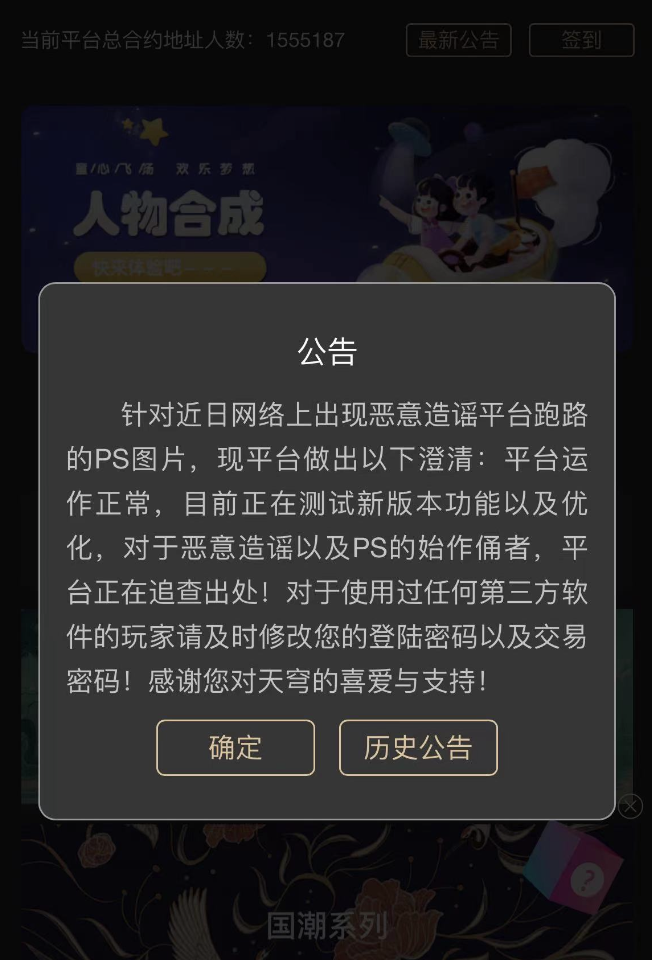Screen dimensions: 652x960
Task: Open 历史公告 announcement history
Action: (418, 747)
